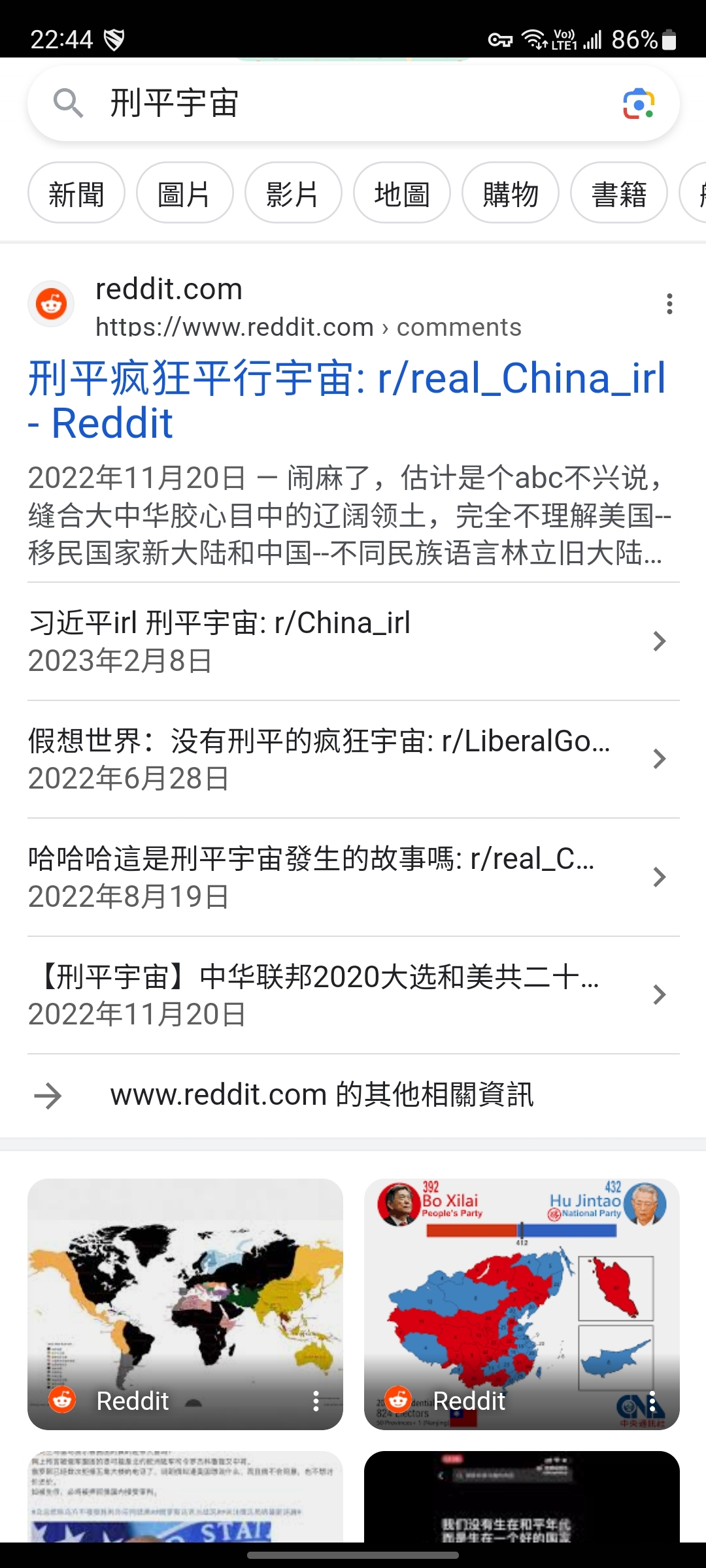Select the 購物 filter chip
Screen dimensions: 706x1568
click(511, 193)
